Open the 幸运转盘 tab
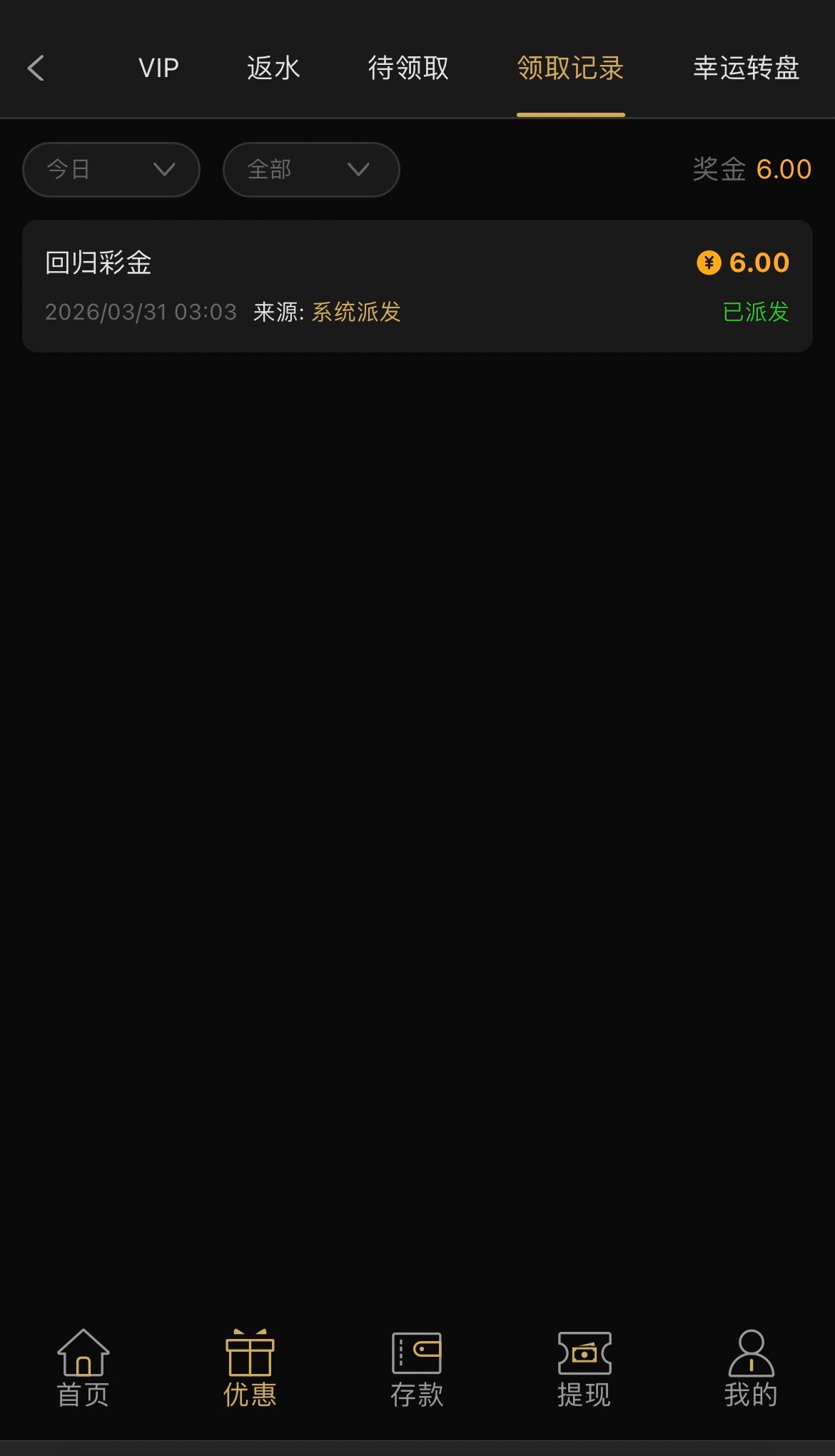Viewport: 835px width, 1456px height. 746,68
